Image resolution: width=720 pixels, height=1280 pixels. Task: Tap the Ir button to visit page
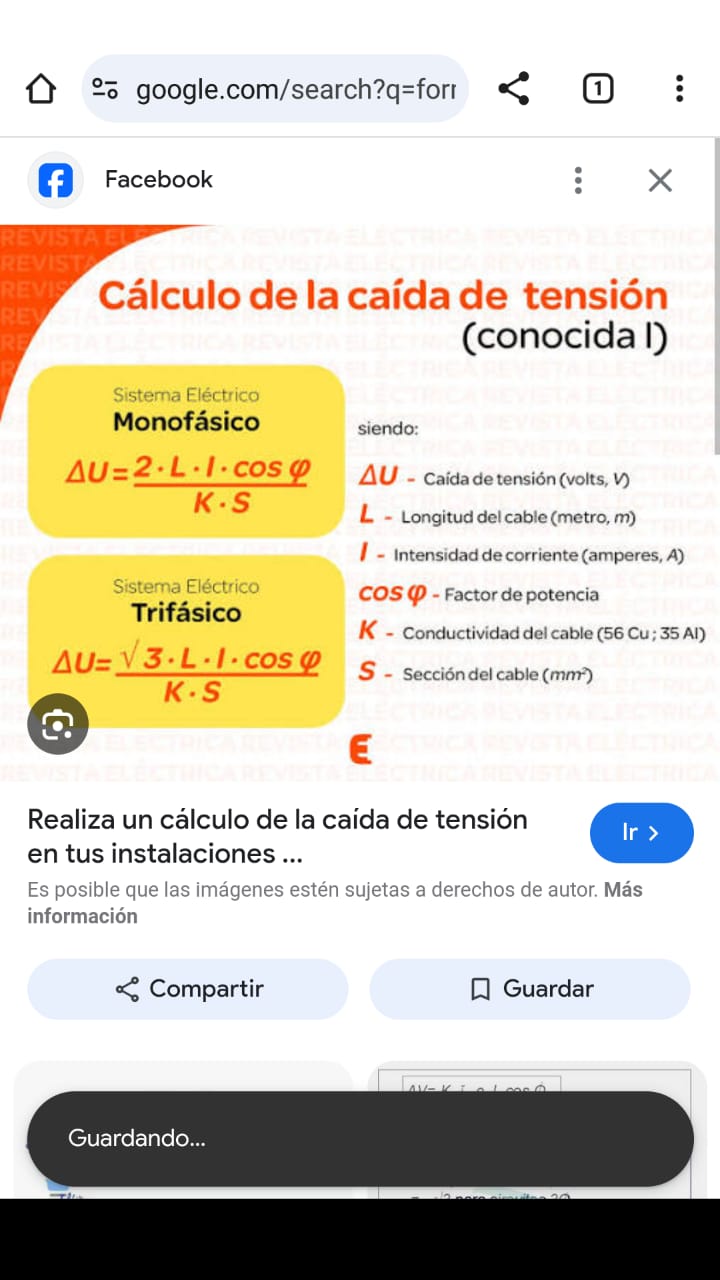click(x=641, y=833)
